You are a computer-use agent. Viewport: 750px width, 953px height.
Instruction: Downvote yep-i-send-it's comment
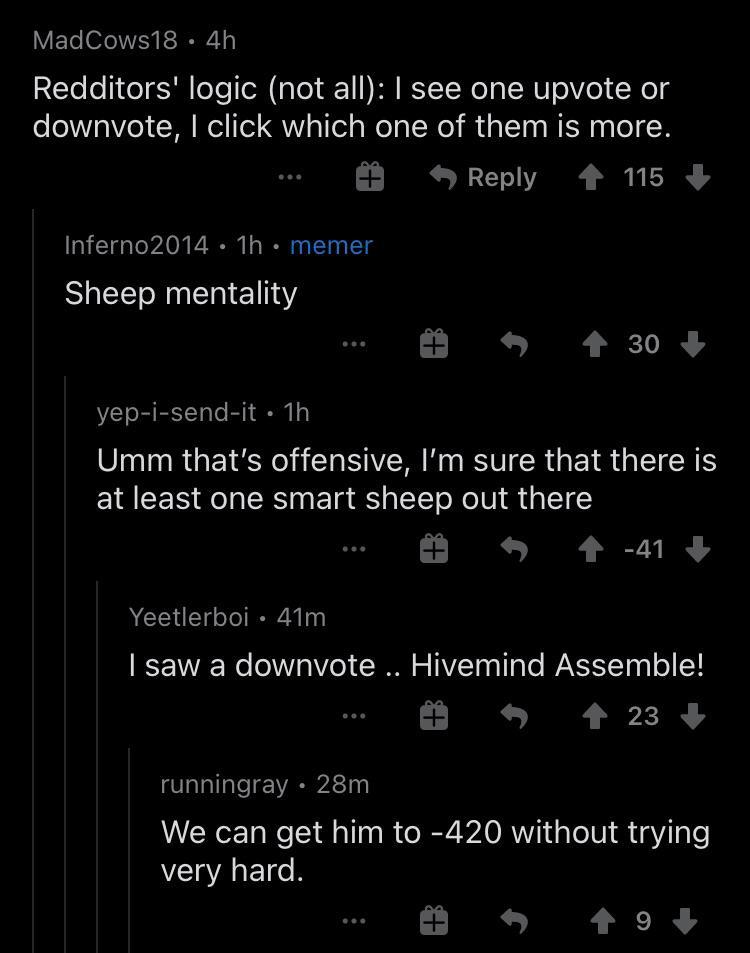[698, 549]
